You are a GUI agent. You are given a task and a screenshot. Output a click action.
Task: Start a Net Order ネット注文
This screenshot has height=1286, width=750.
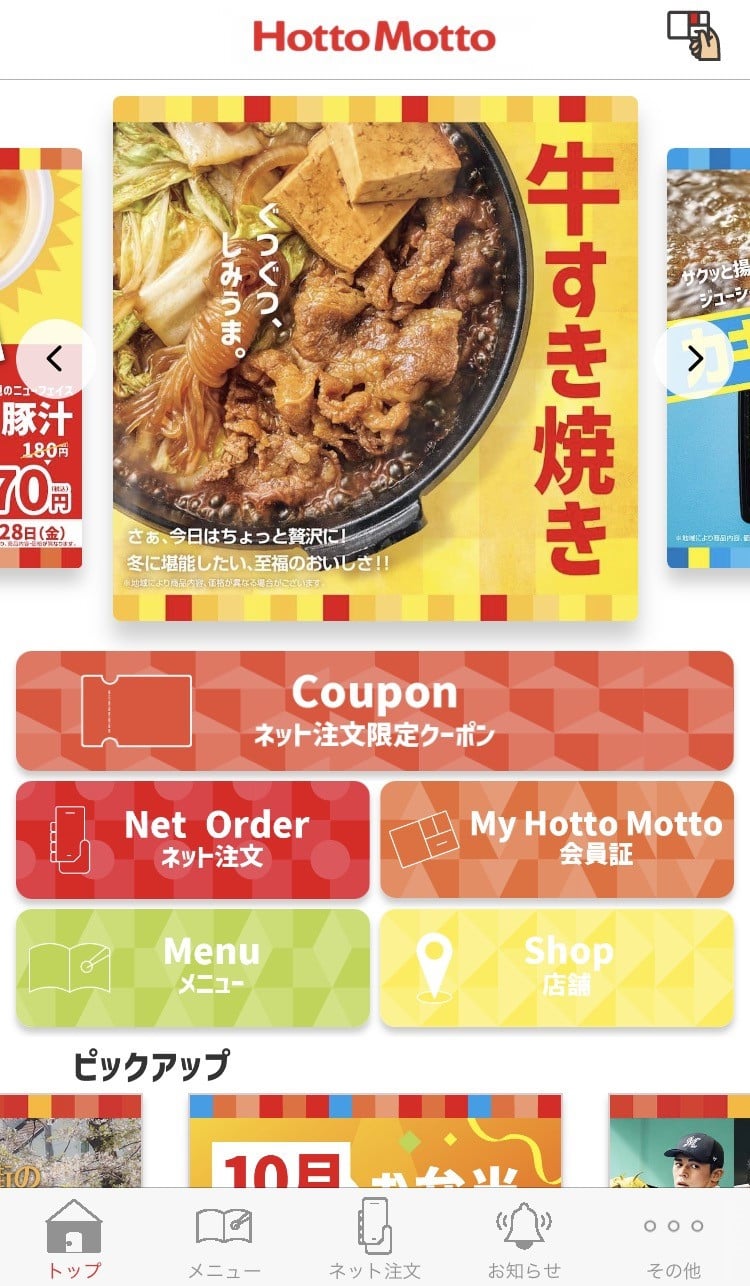(x=193, y=840)
